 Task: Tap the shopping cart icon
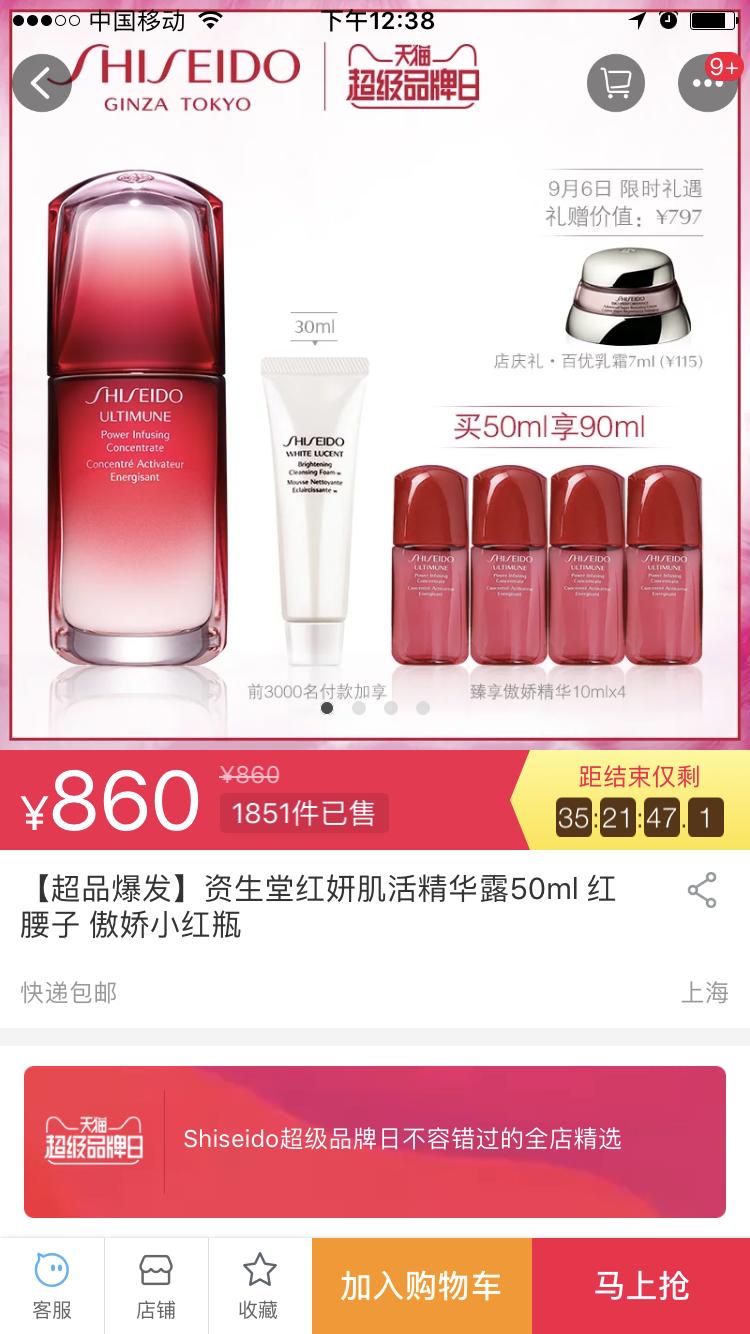coord(616,83)
